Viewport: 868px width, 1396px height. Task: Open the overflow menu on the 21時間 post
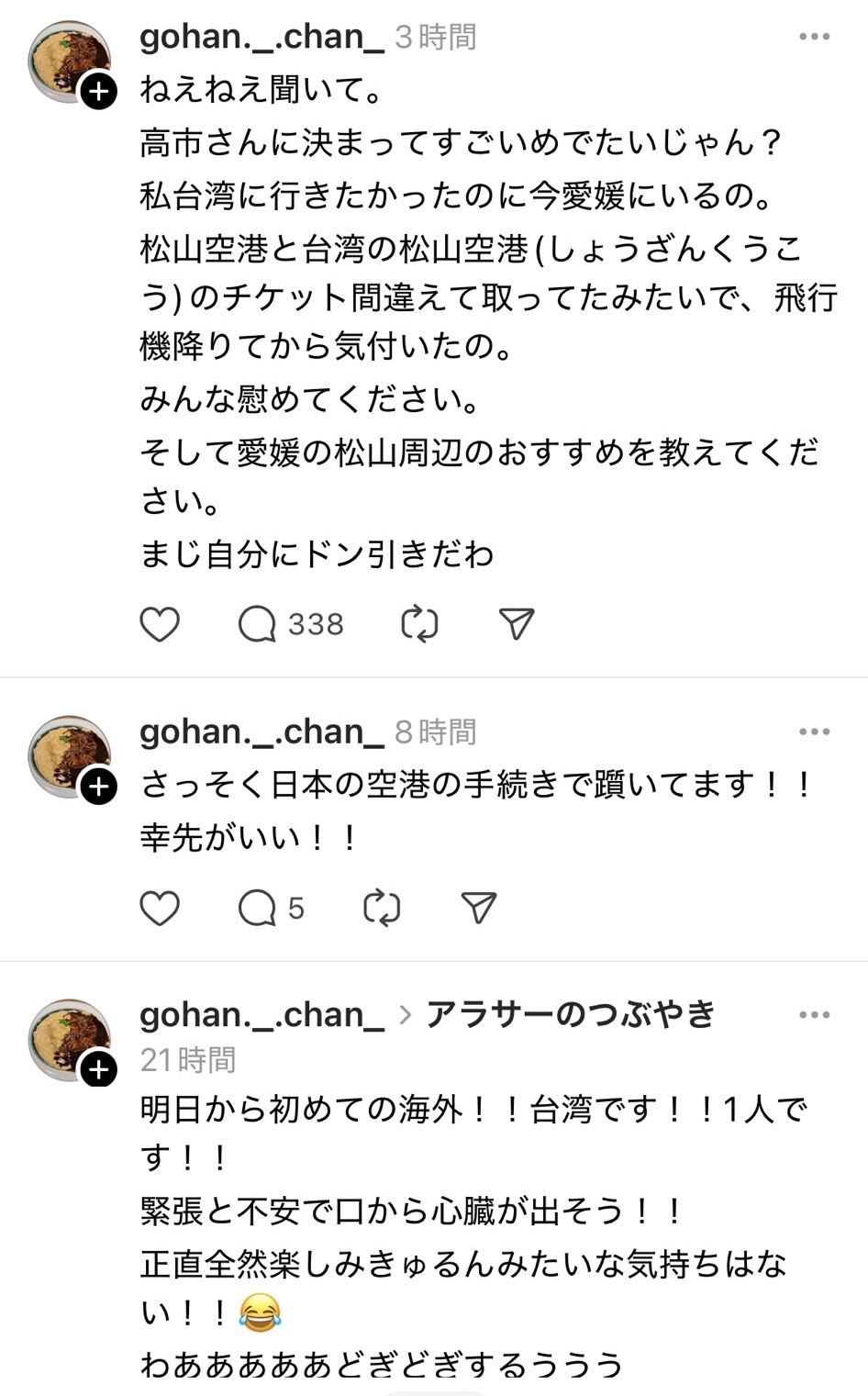(814, 1015)
